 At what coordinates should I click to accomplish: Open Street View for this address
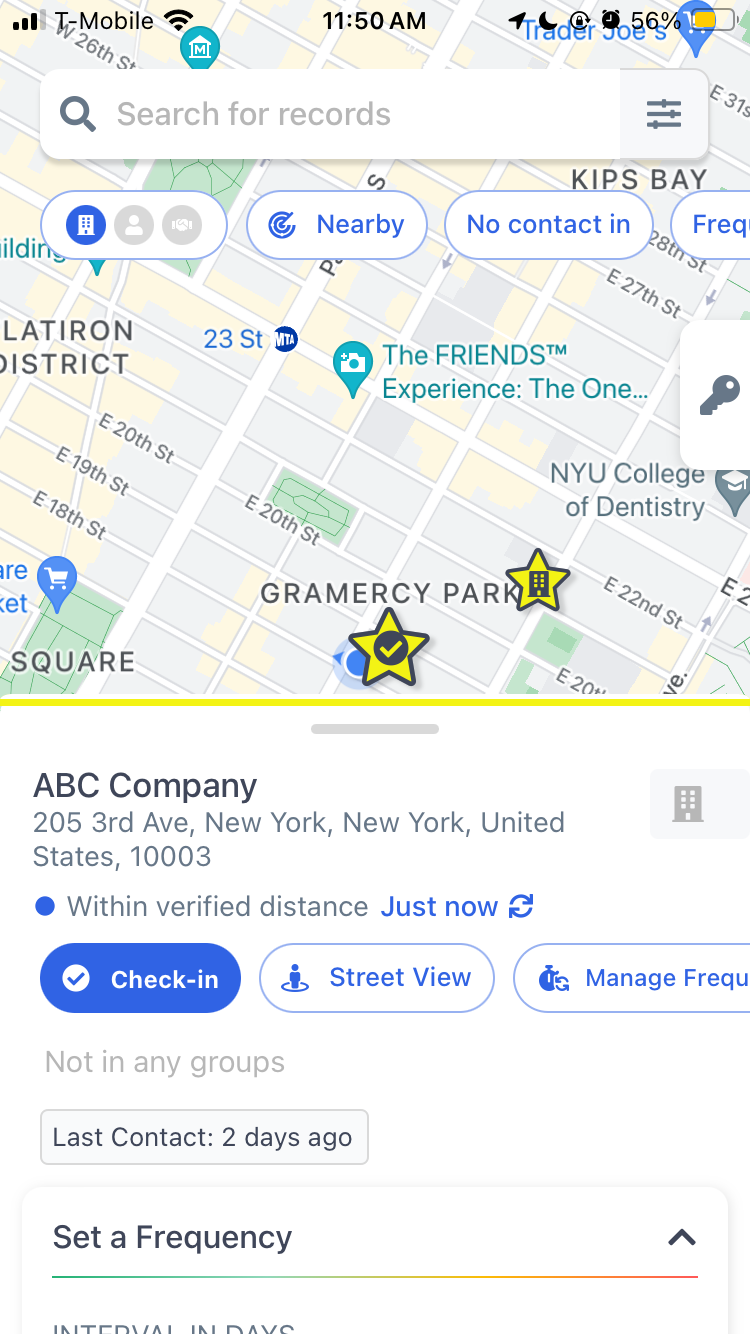pyautogui.click(x=377, y=978)
